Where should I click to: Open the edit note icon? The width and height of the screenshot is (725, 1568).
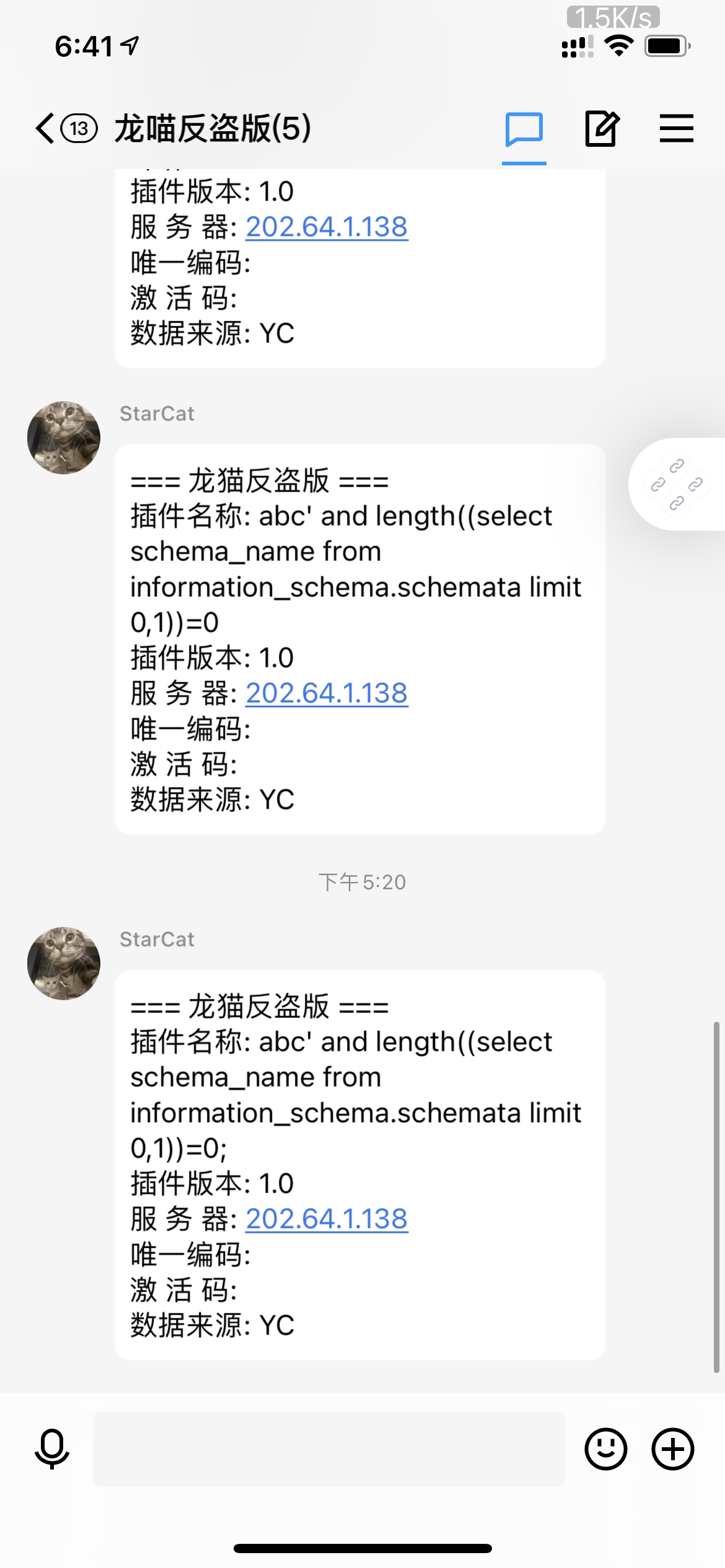point(602,129)
